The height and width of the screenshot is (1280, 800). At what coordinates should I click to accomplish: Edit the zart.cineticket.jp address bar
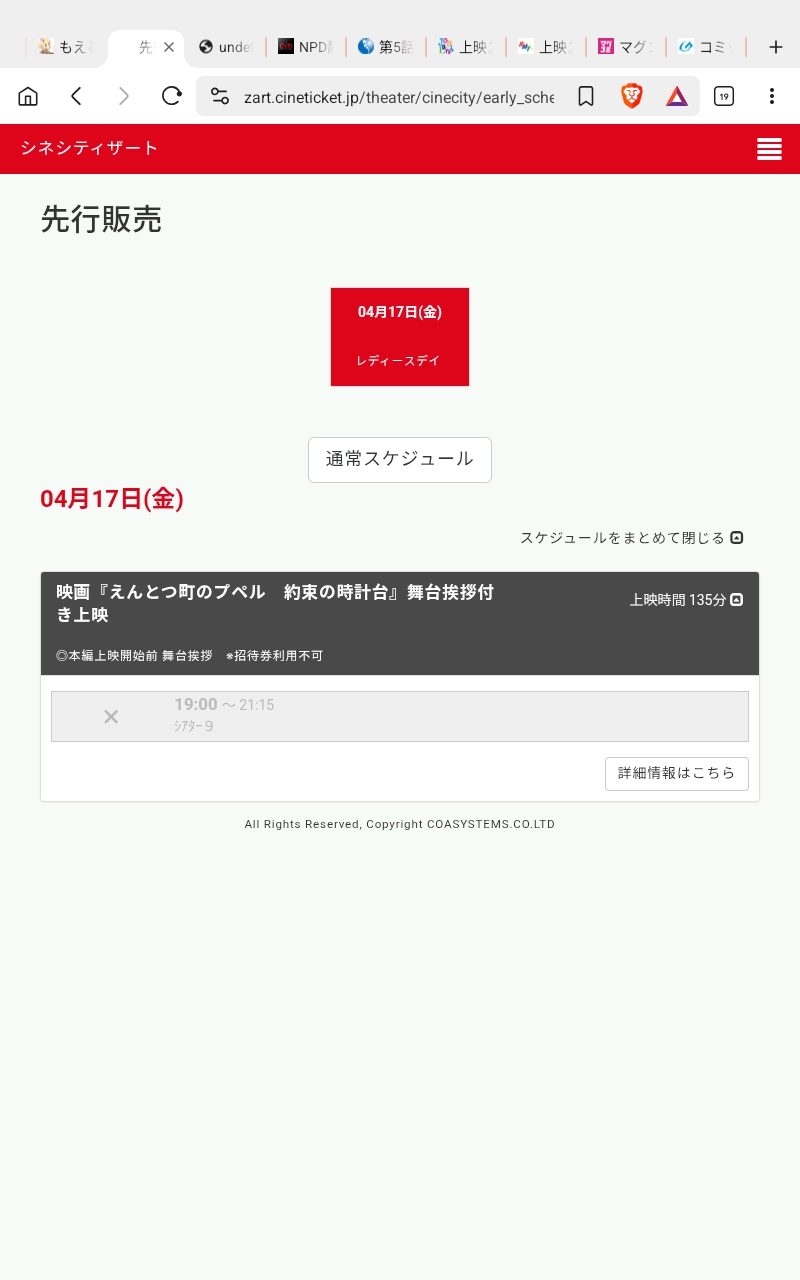pyautogui.click(x=398, y=97)
